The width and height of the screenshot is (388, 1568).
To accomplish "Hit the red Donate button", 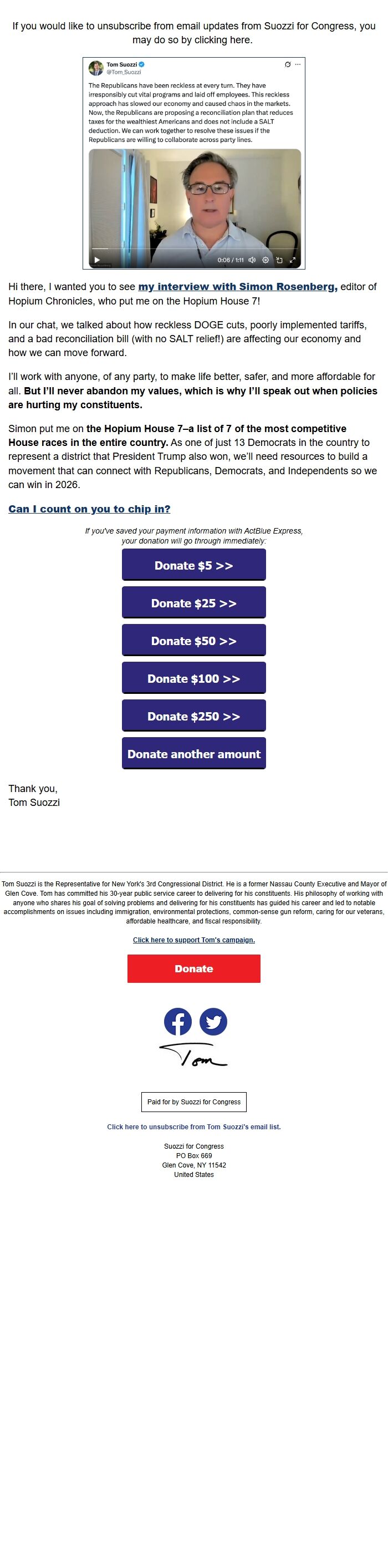I will [x=193, y=968].
